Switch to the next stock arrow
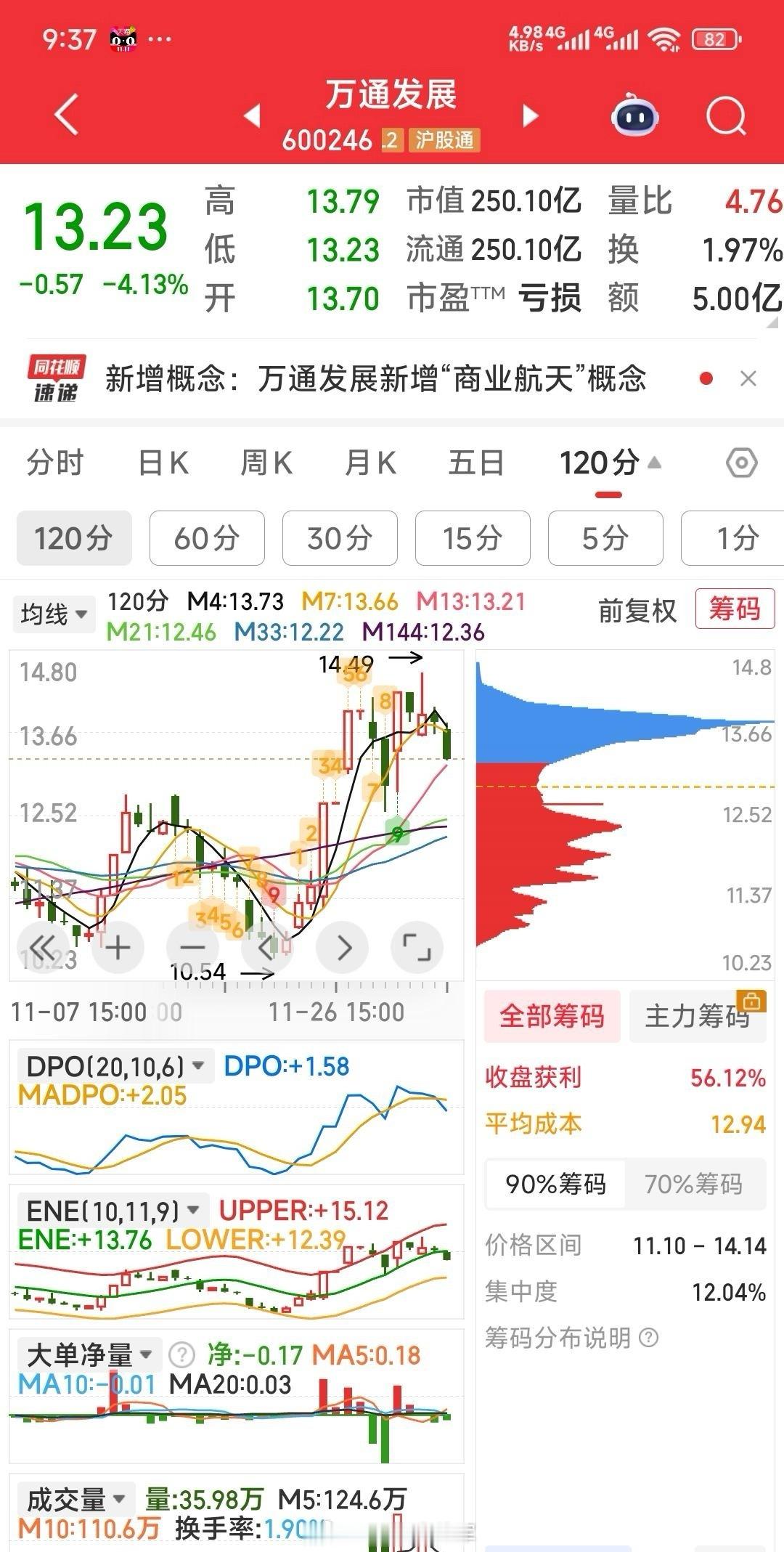Image resolution: width=784 pixels, height=1552 pixels. click(x=531, y=116)
